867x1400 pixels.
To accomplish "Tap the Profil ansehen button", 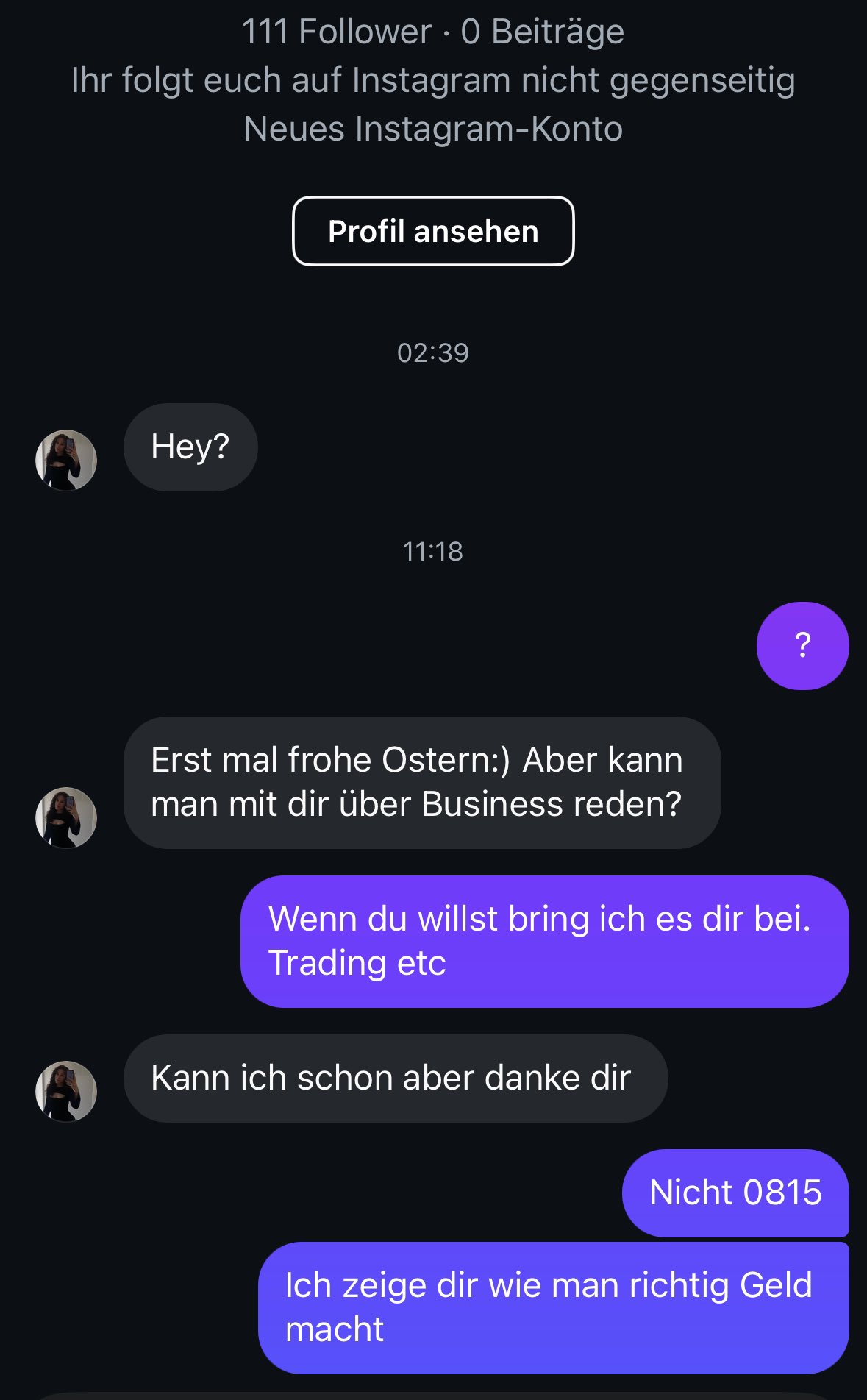I will click(433, 231).
